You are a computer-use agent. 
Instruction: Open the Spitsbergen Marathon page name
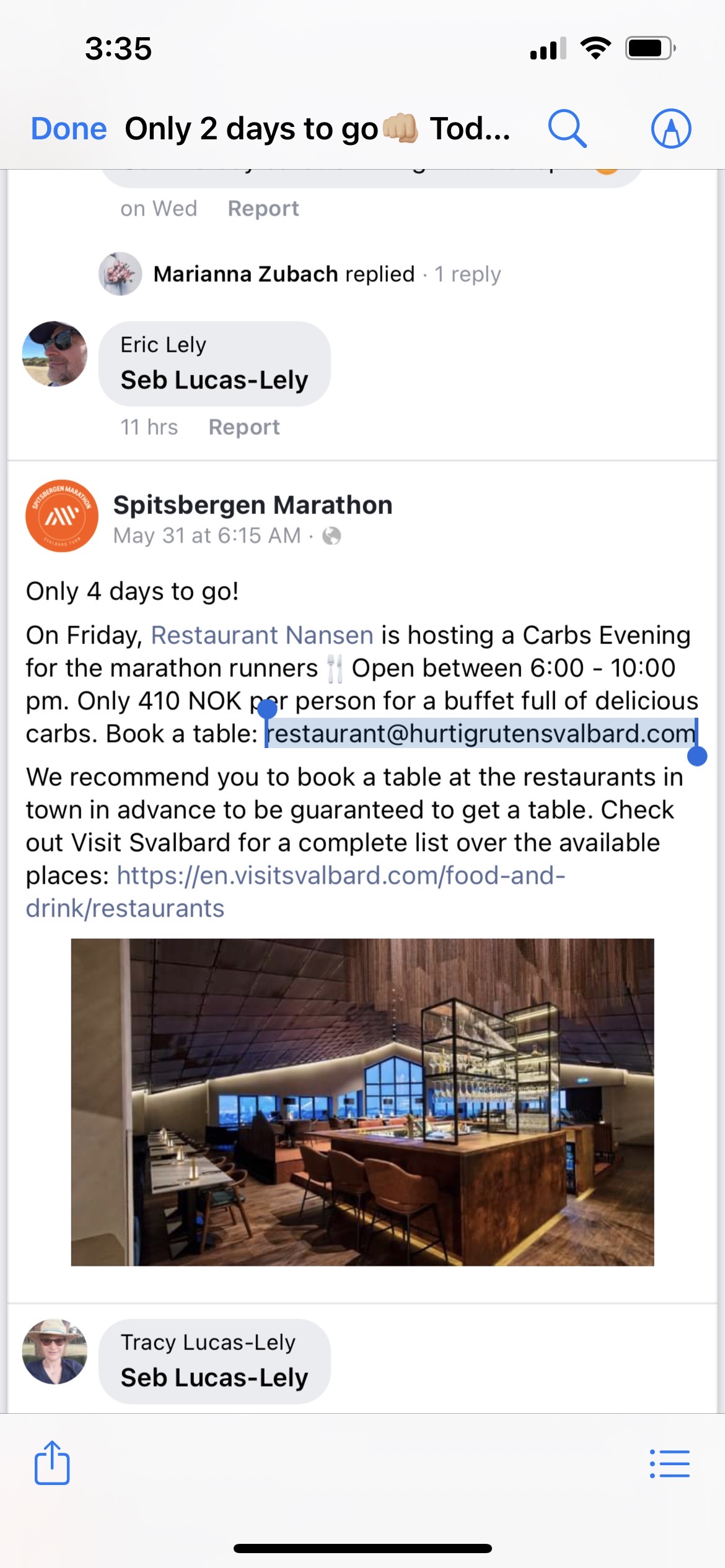[x=252, y=505]
